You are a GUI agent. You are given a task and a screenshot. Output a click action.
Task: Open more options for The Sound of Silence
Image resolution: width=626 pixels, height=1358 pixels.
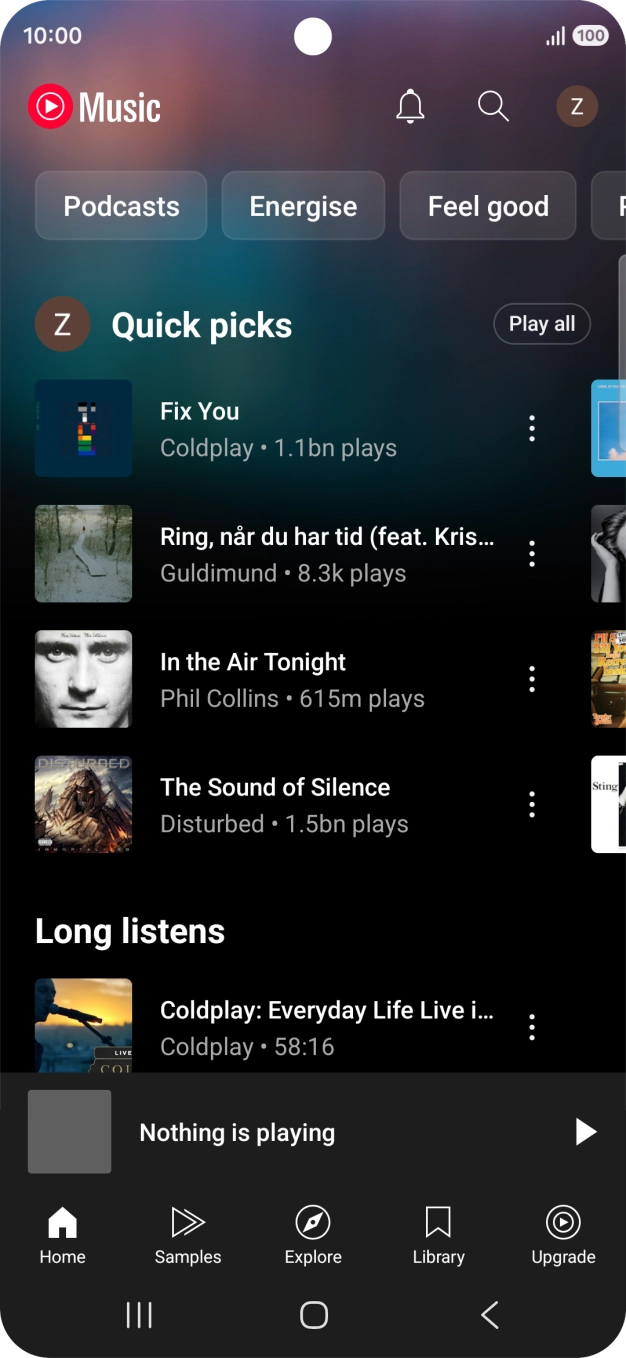tap(532, 805)
